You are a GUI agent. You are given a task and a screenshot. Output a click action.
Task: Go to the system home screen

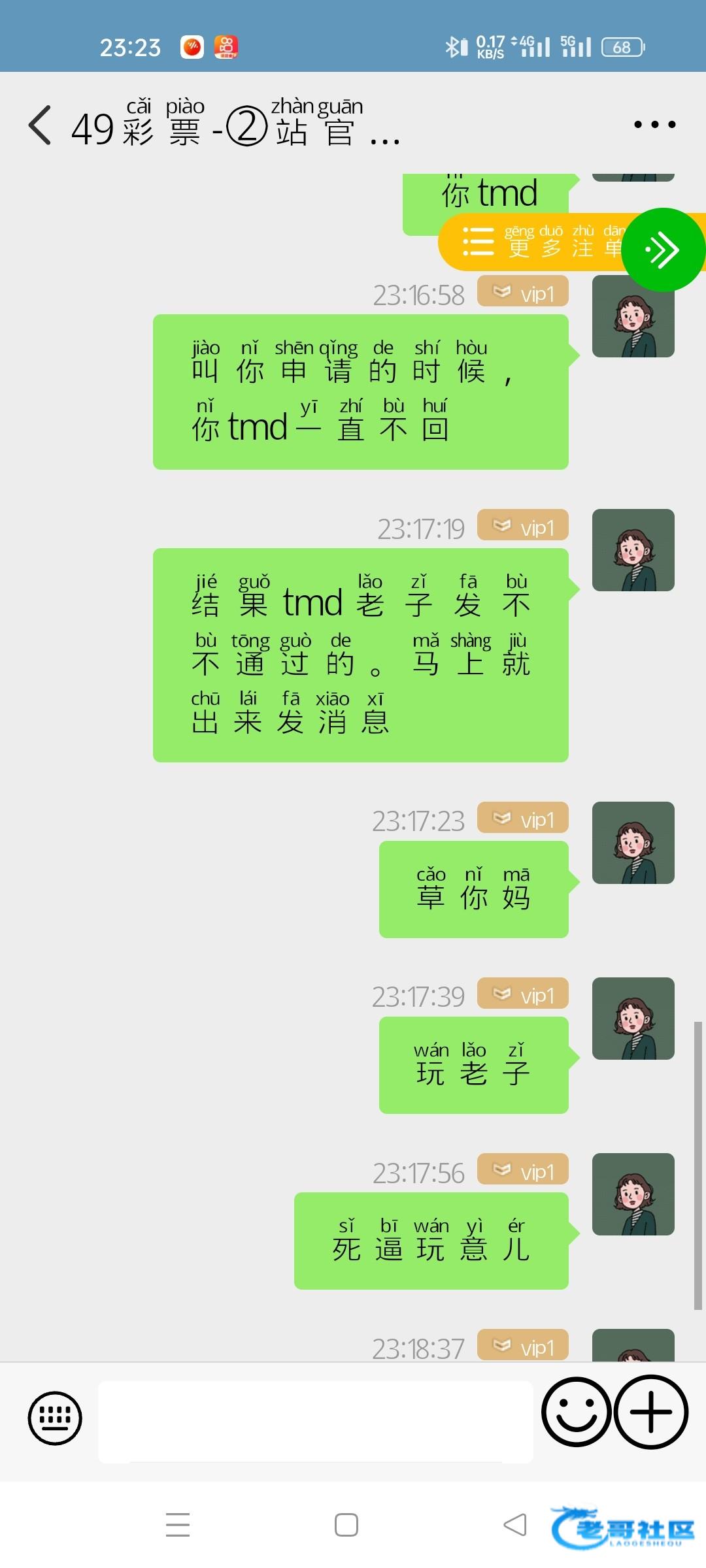pyautogui.click(x=346, y=1525)
